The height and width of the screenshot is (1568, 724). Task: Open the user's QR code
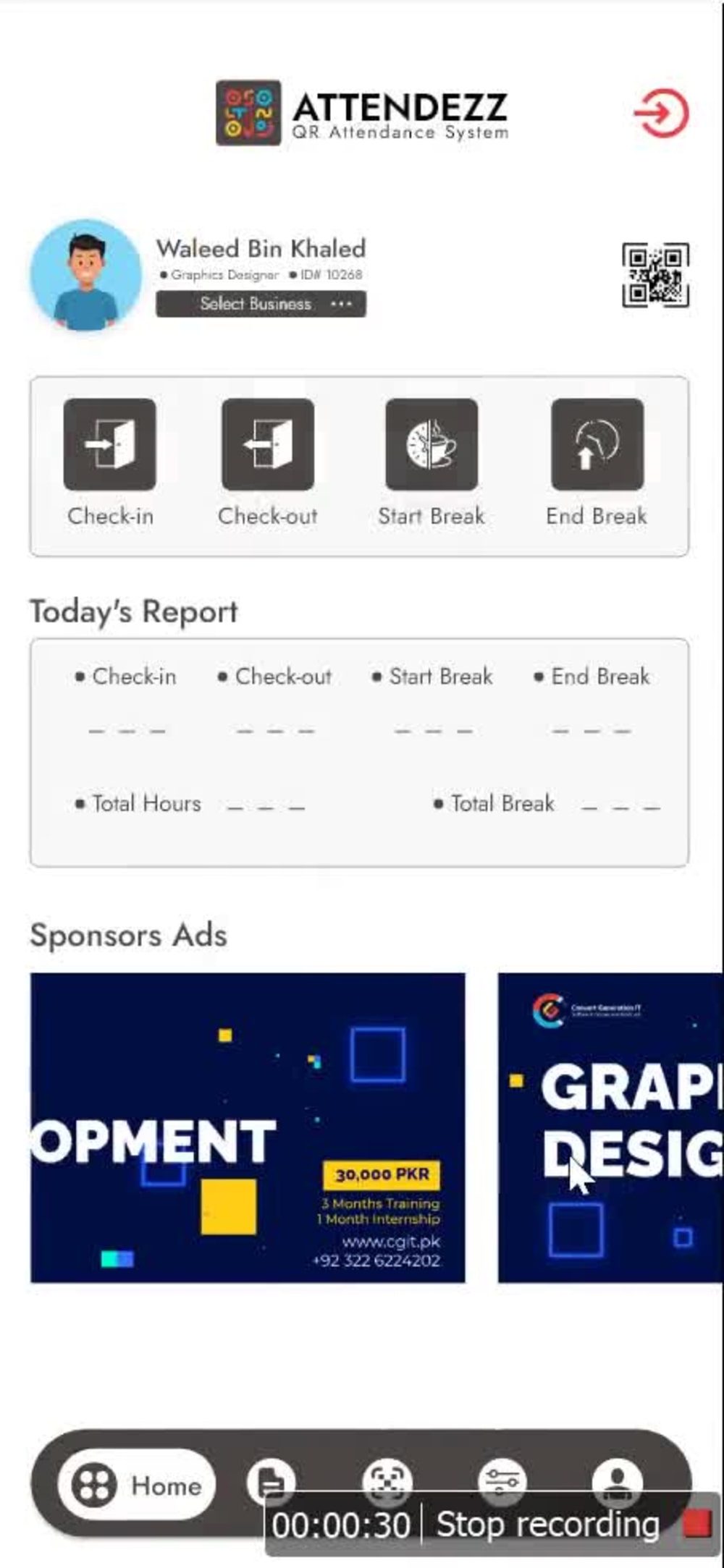pyautogui.click(x=655, y=275)
